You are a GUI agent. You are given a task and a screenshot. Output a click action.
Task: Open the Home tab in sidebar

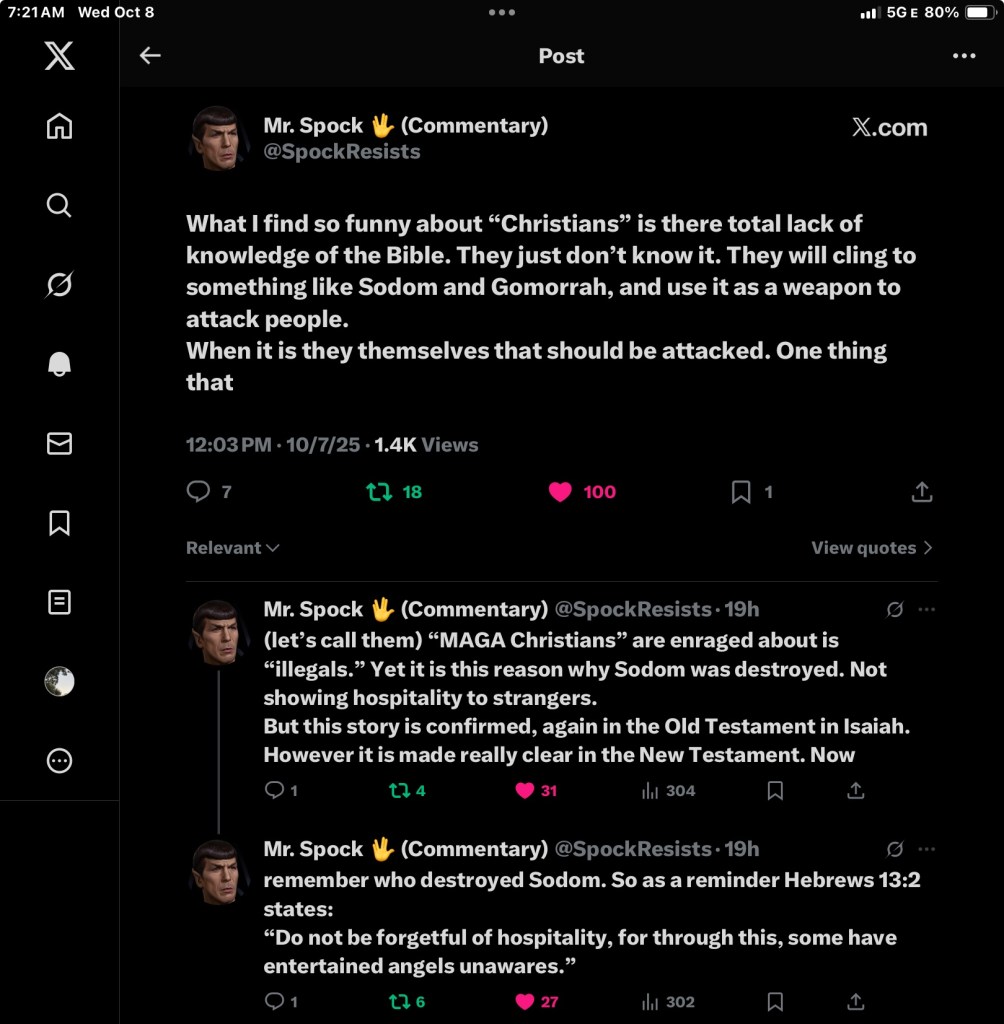(59, 126)
